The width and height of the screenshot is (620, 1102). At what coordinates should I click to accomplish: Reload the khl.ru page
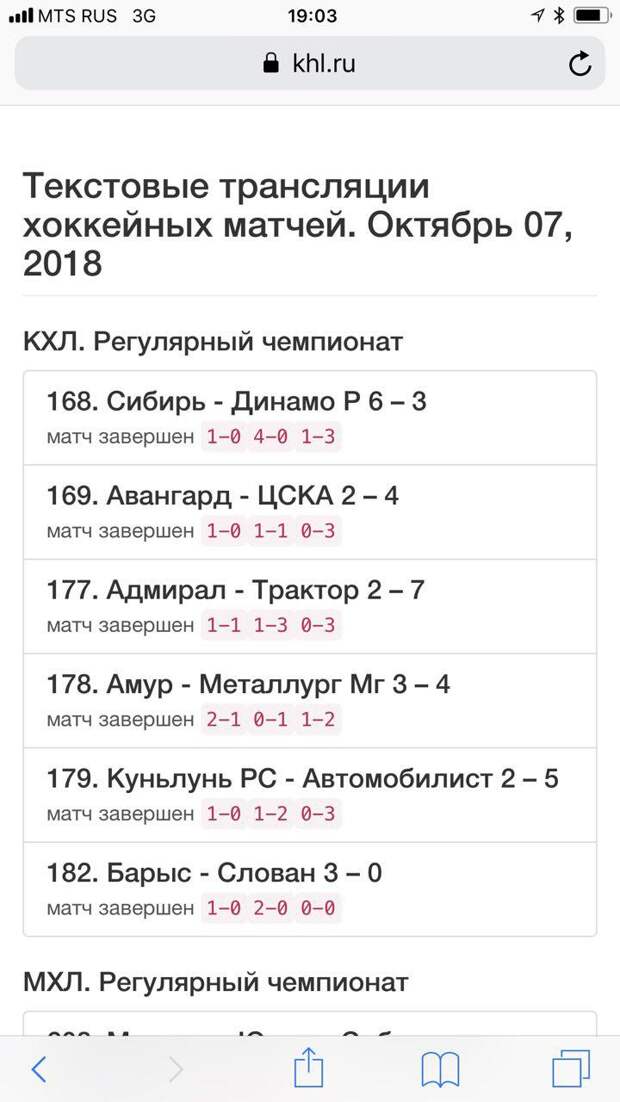(x=580, y=65)
